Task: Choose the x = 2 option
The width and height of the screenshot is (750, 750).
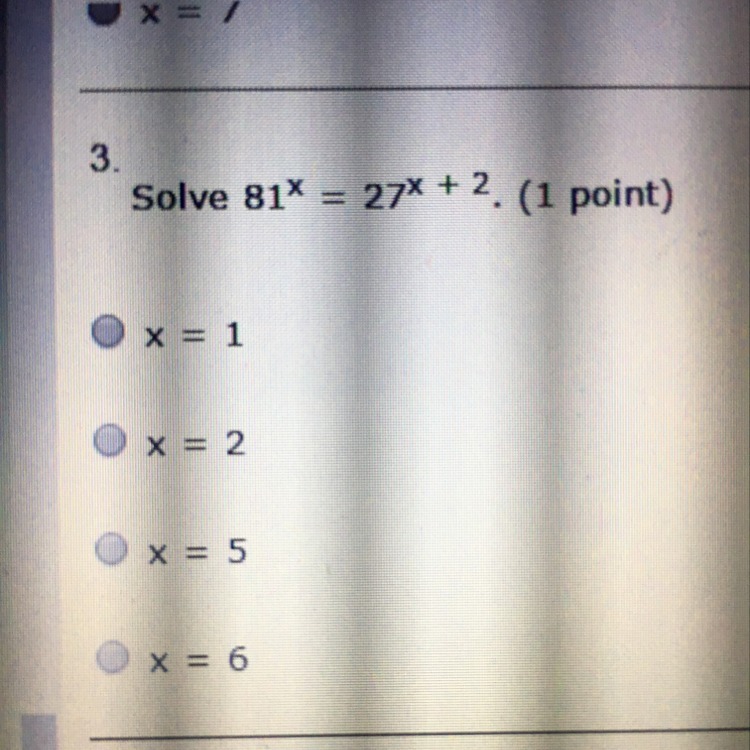Action: [x=110, y=441]
